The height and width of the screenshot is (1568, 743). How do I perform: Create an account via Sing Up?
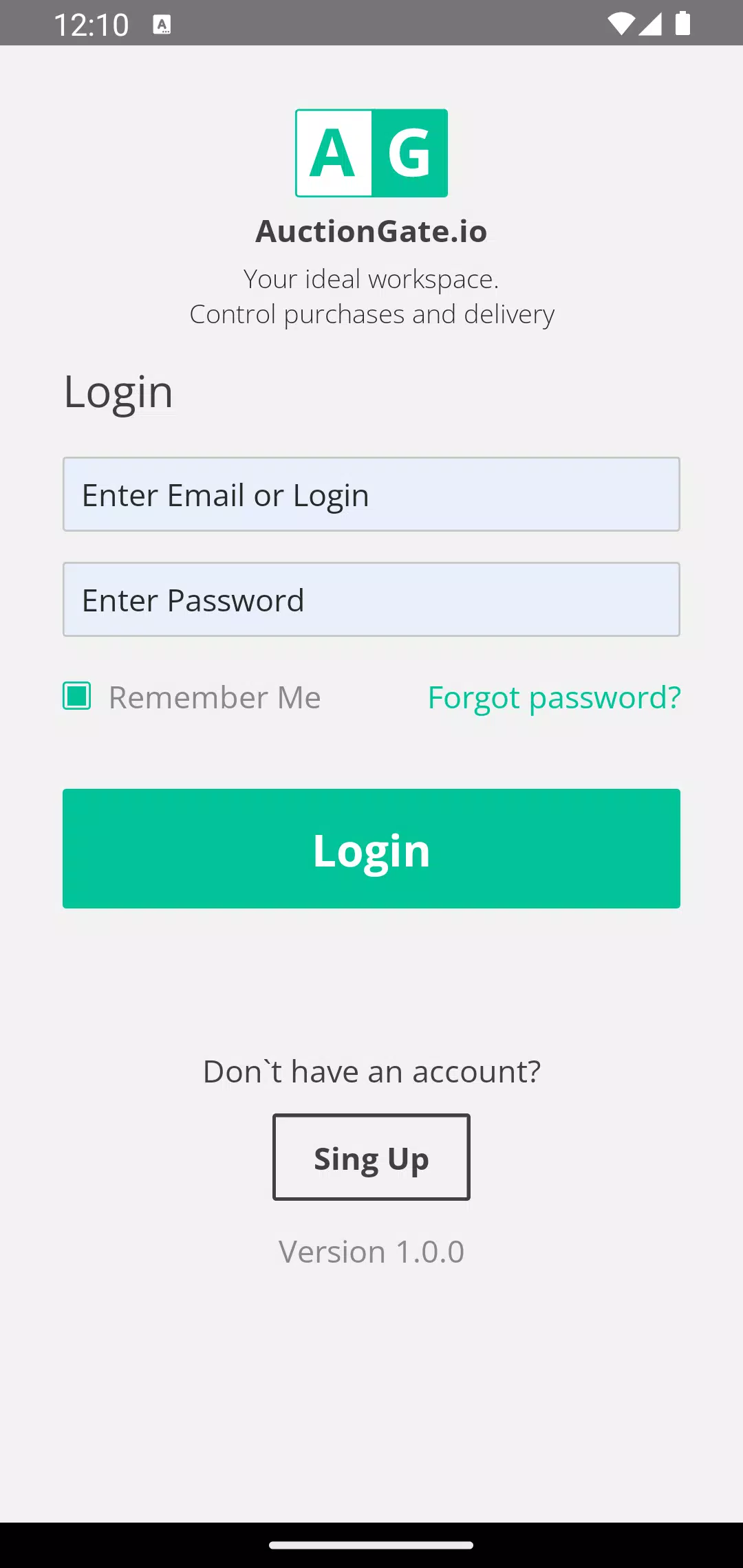pos(371,1157)
